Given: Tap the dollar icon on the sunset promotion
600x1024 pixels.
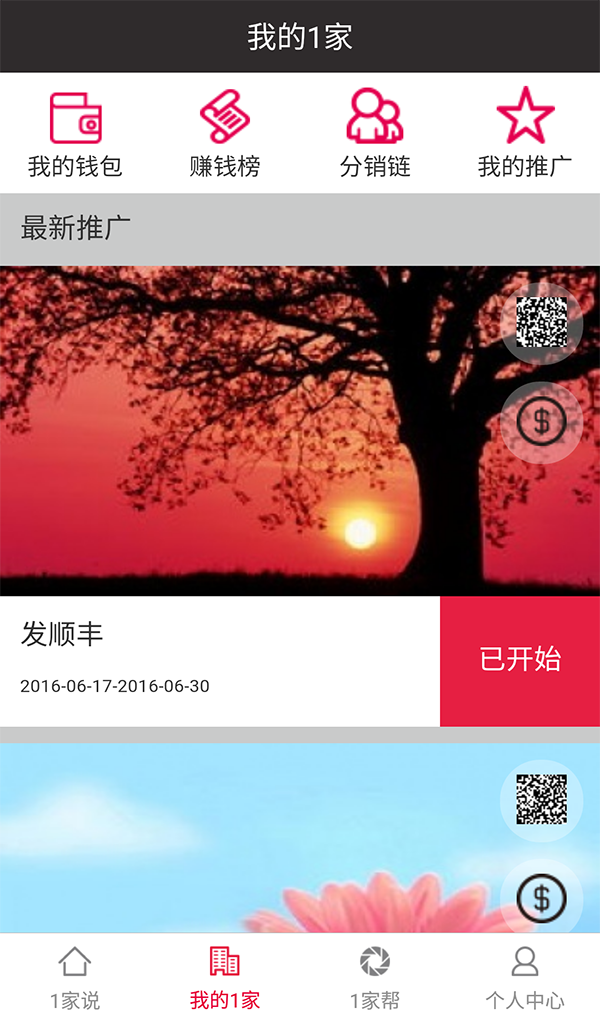Looking at the screenshot, I should [541, 422].
